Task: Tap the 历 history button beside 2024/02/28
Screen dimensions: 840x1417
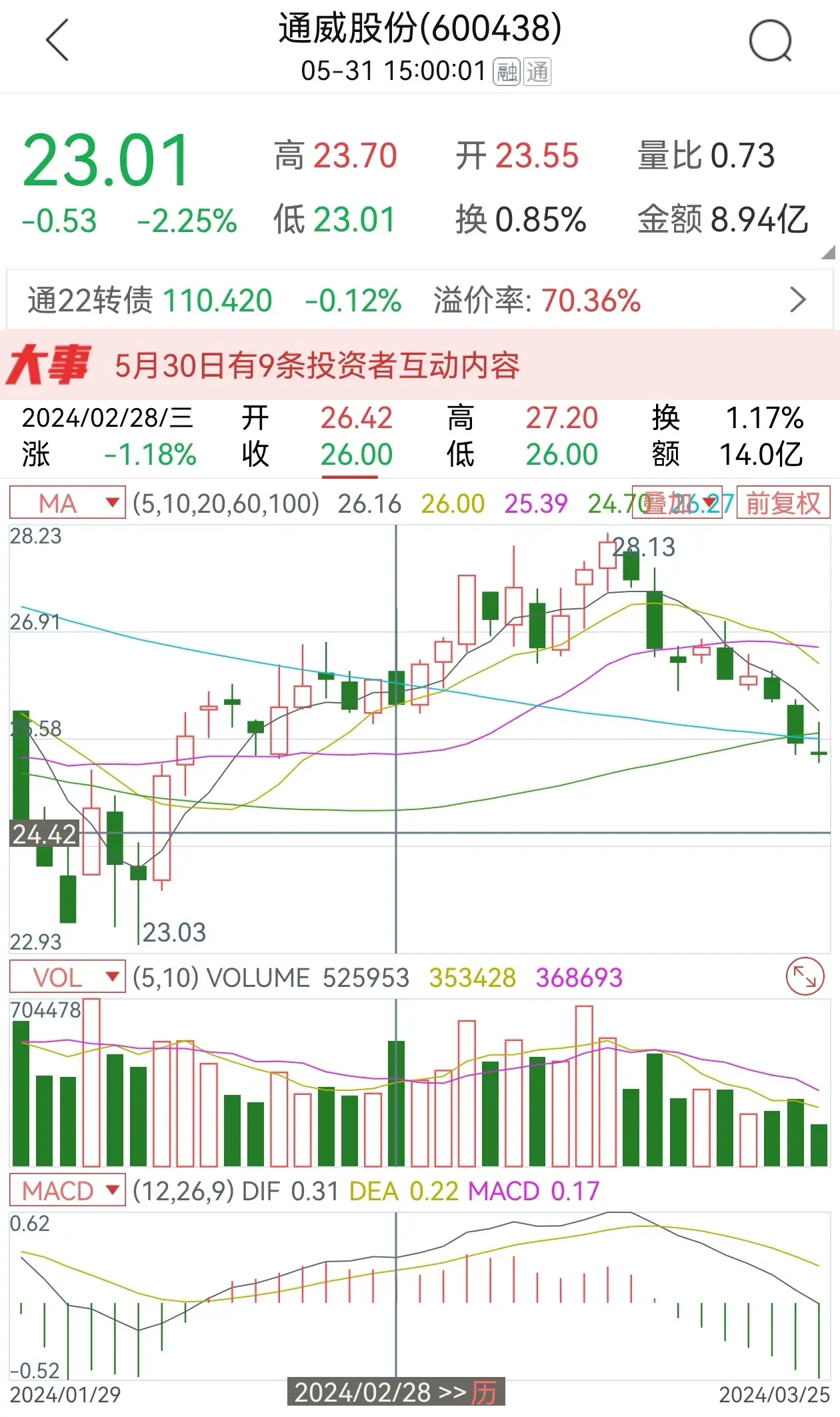Action: click(485, 1393)
